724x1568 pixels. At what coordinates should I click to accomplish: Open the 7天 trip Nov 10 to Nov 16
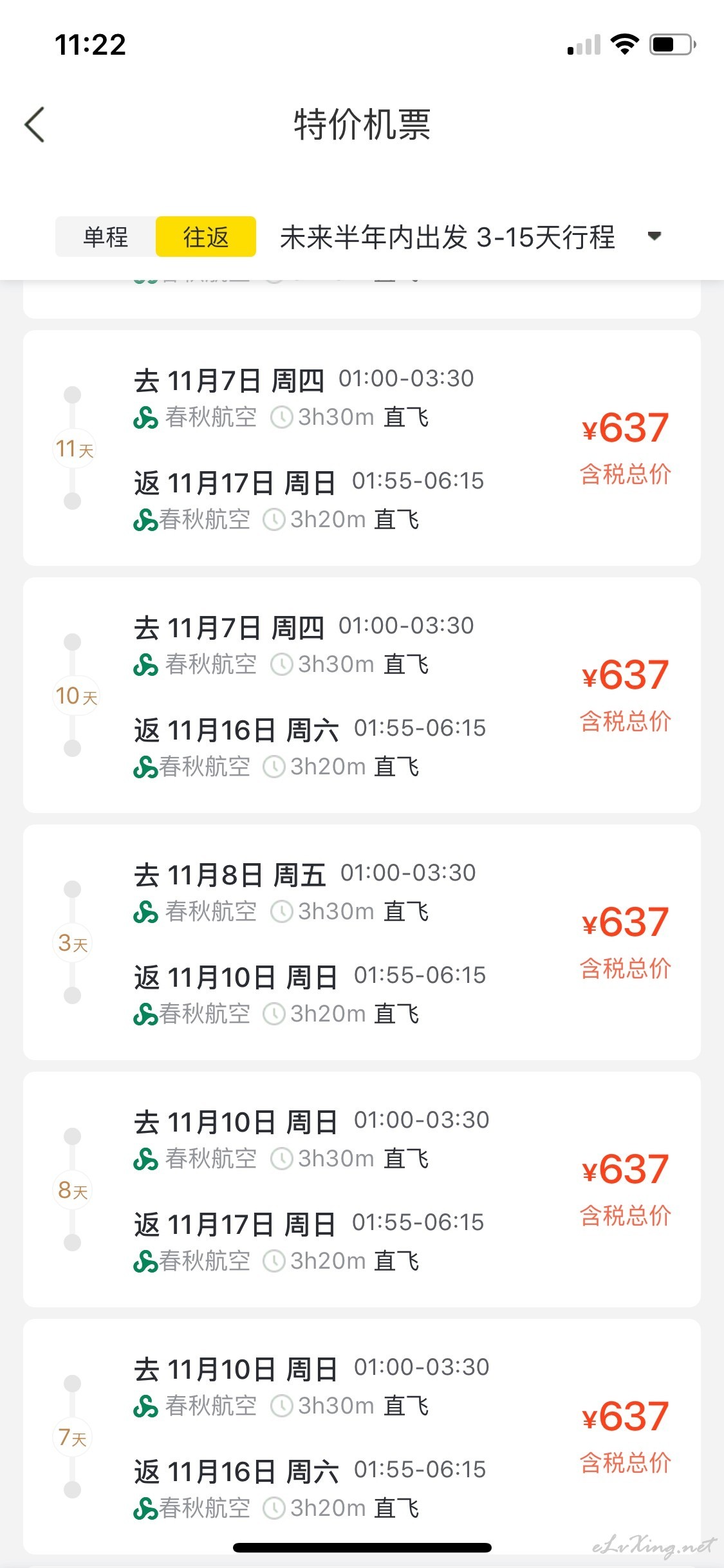click(362, 1437)
